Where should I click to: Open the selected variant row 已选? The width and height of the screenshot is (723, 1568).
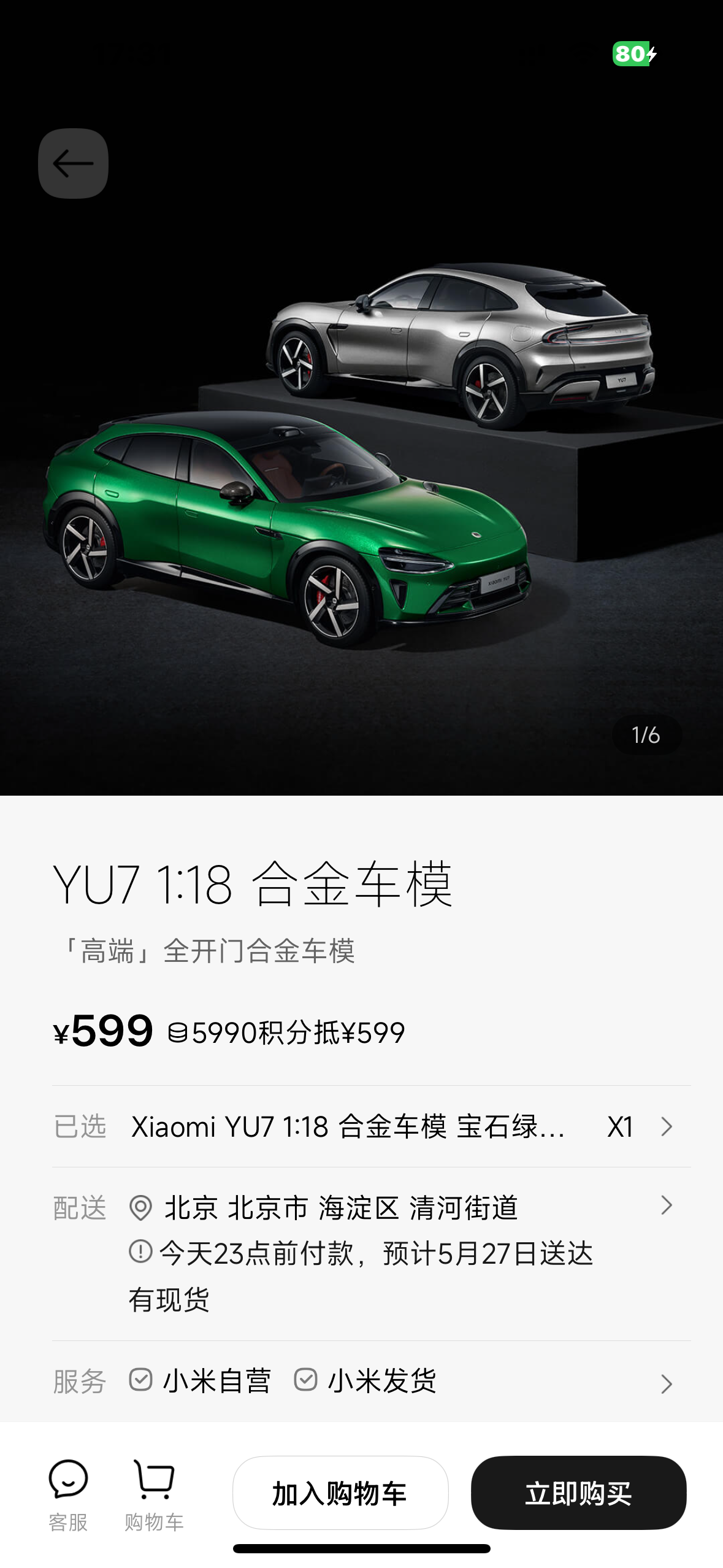point(370,1127)
